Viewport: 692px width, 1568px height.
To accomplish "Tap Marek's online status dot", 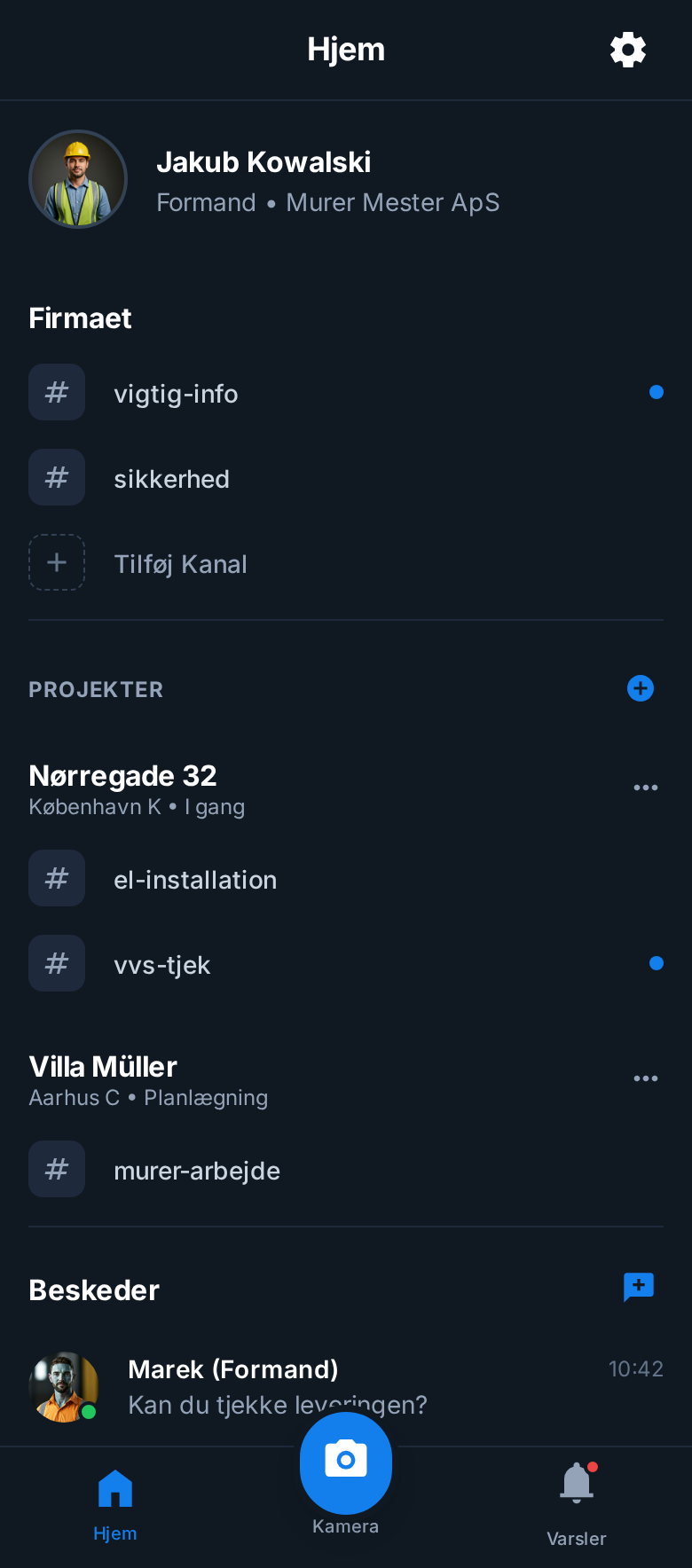I will [x=89, y=1412].
